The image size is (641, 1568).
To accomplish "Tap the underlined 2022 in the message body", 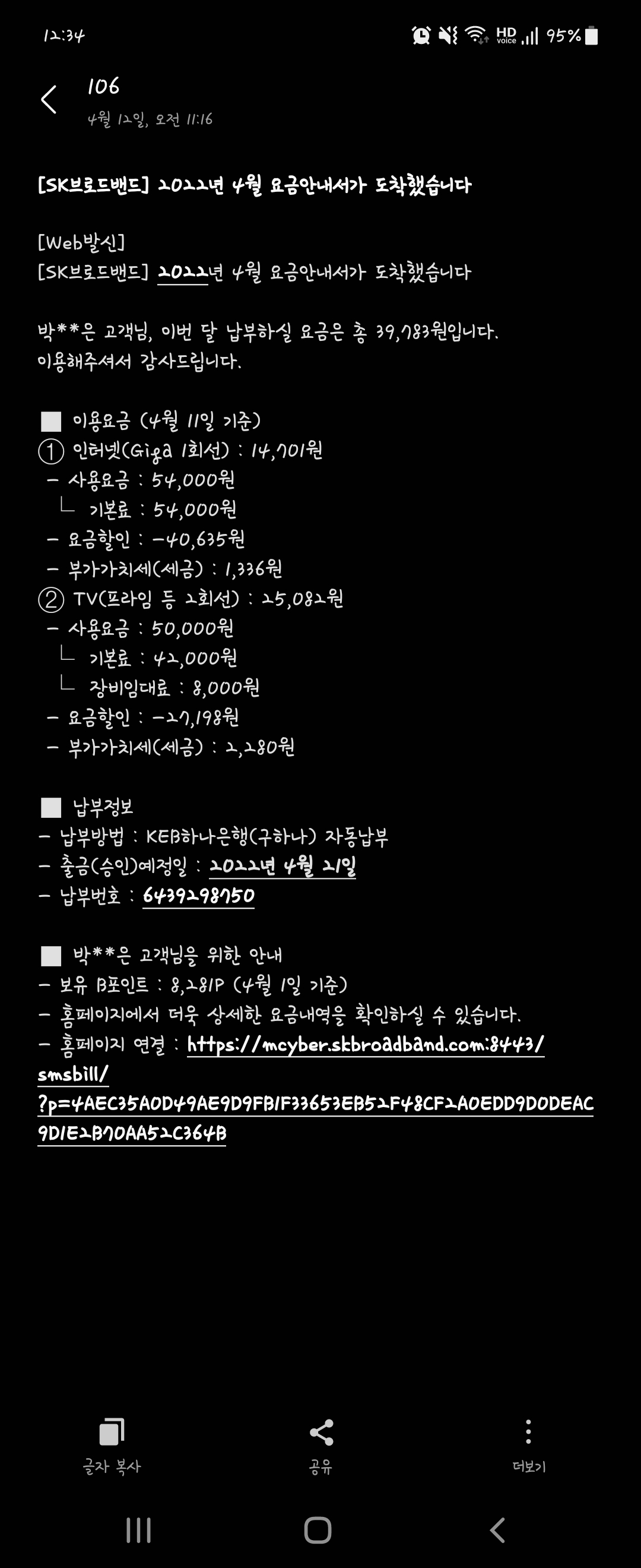I will [182, 272].
